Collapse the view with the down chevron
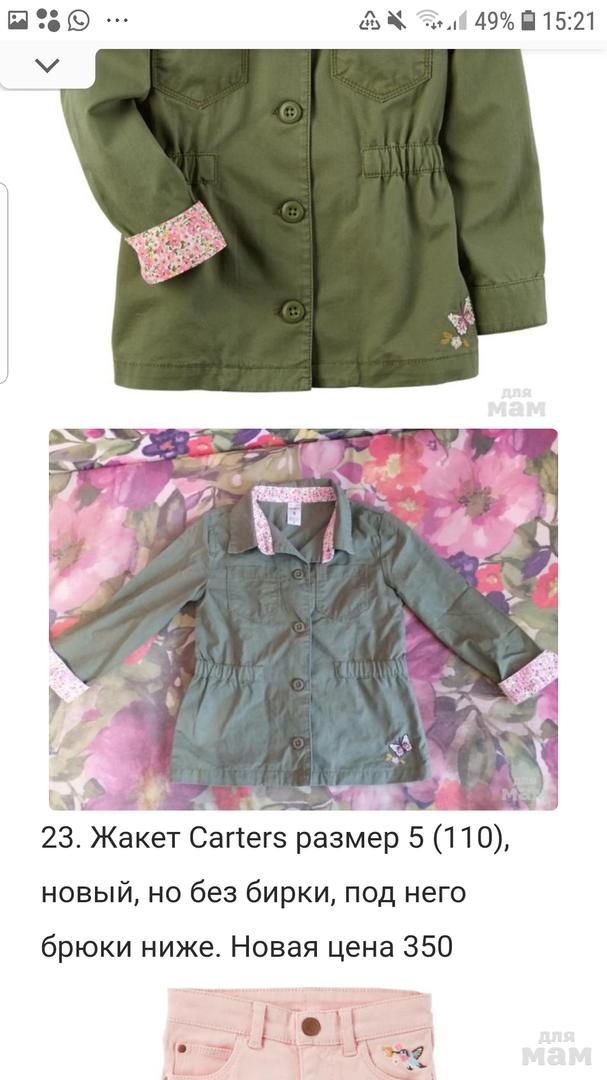 tap(47, 66)
